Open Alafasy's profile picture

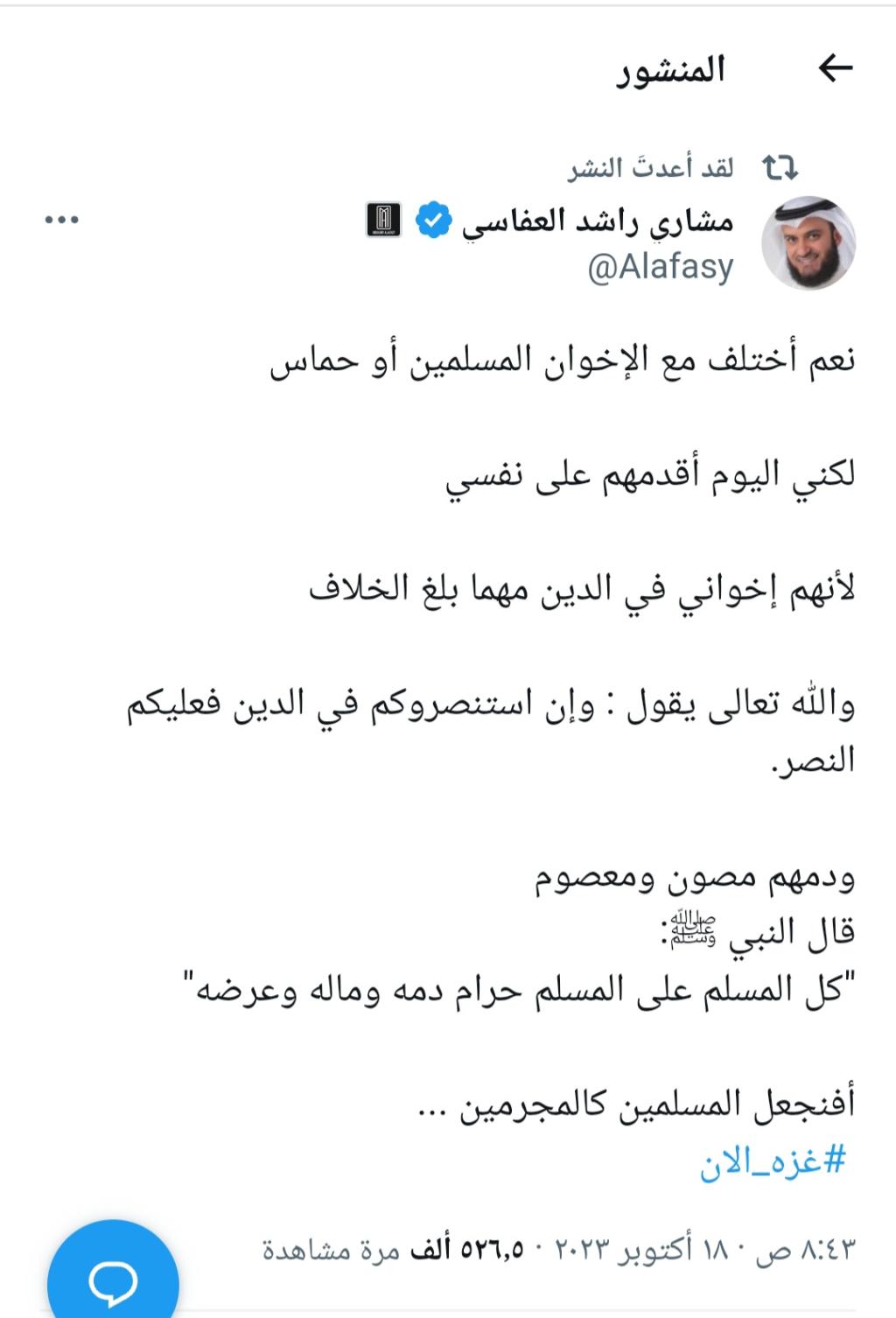pyautogui.click(x=809, y=242)
